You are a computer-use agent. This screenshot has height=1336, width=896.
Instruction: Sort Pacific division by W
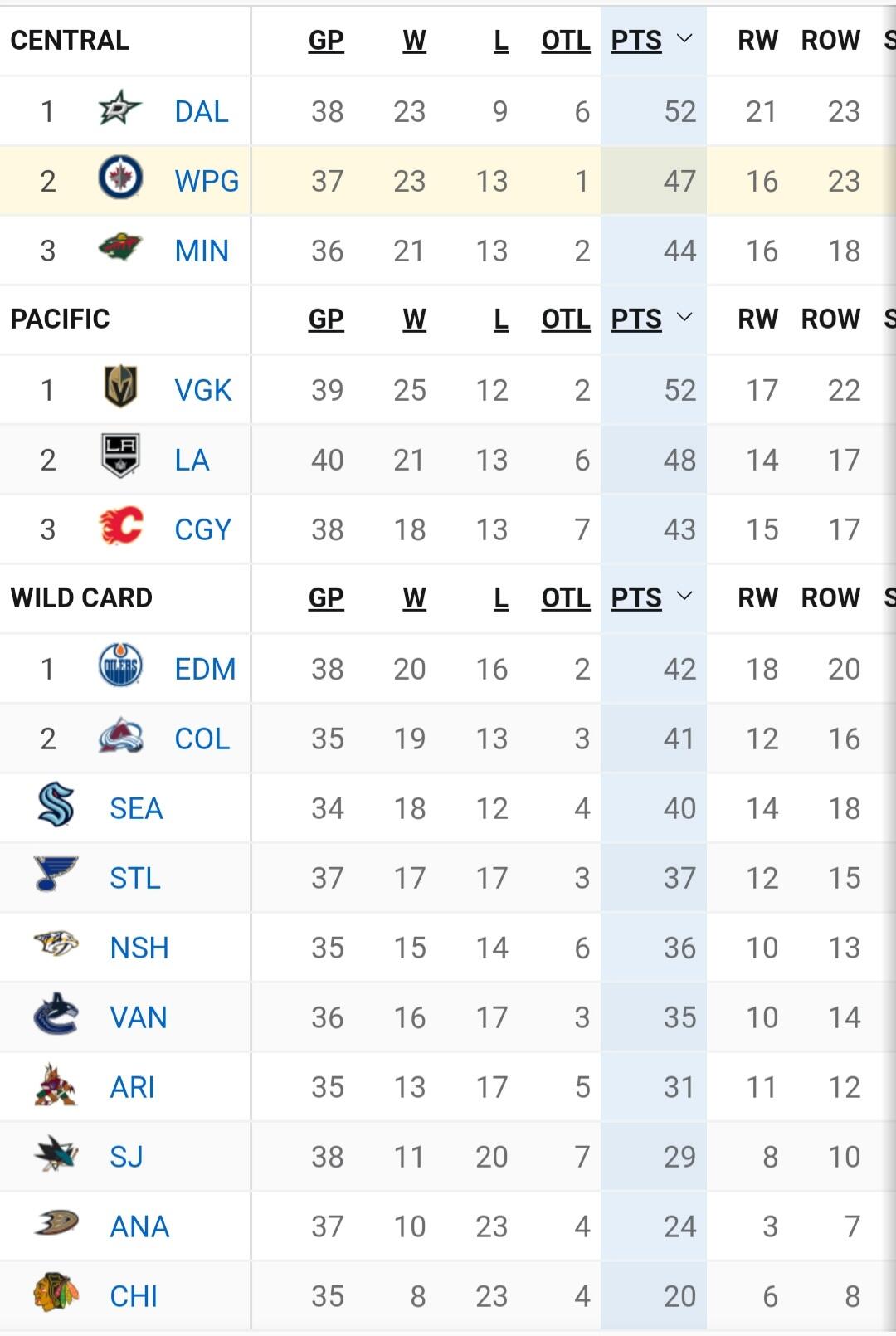[x=414, y=319]
